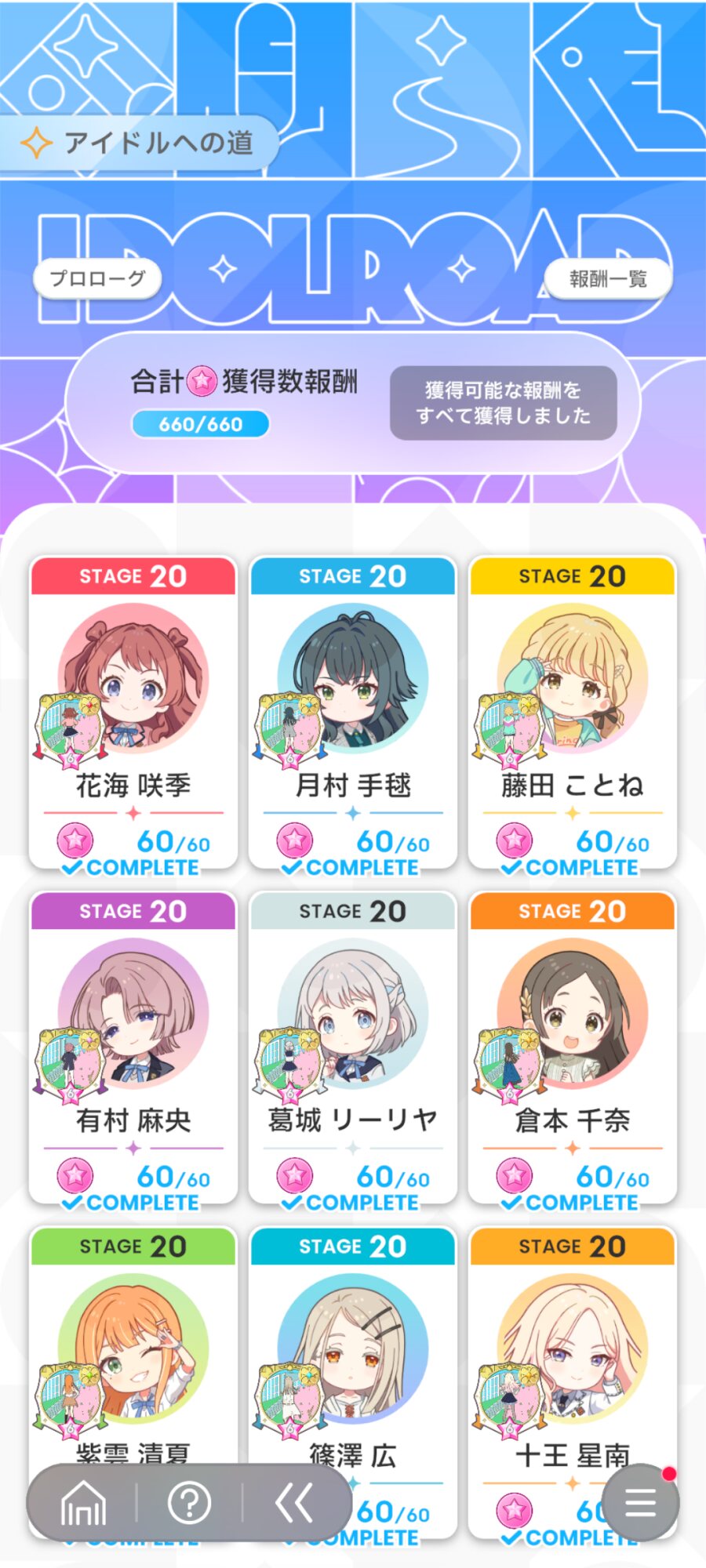The width and height of the screenshot is (706, 1568).
Task: Open the hamburger menu button
Action: pos(640,1502)
